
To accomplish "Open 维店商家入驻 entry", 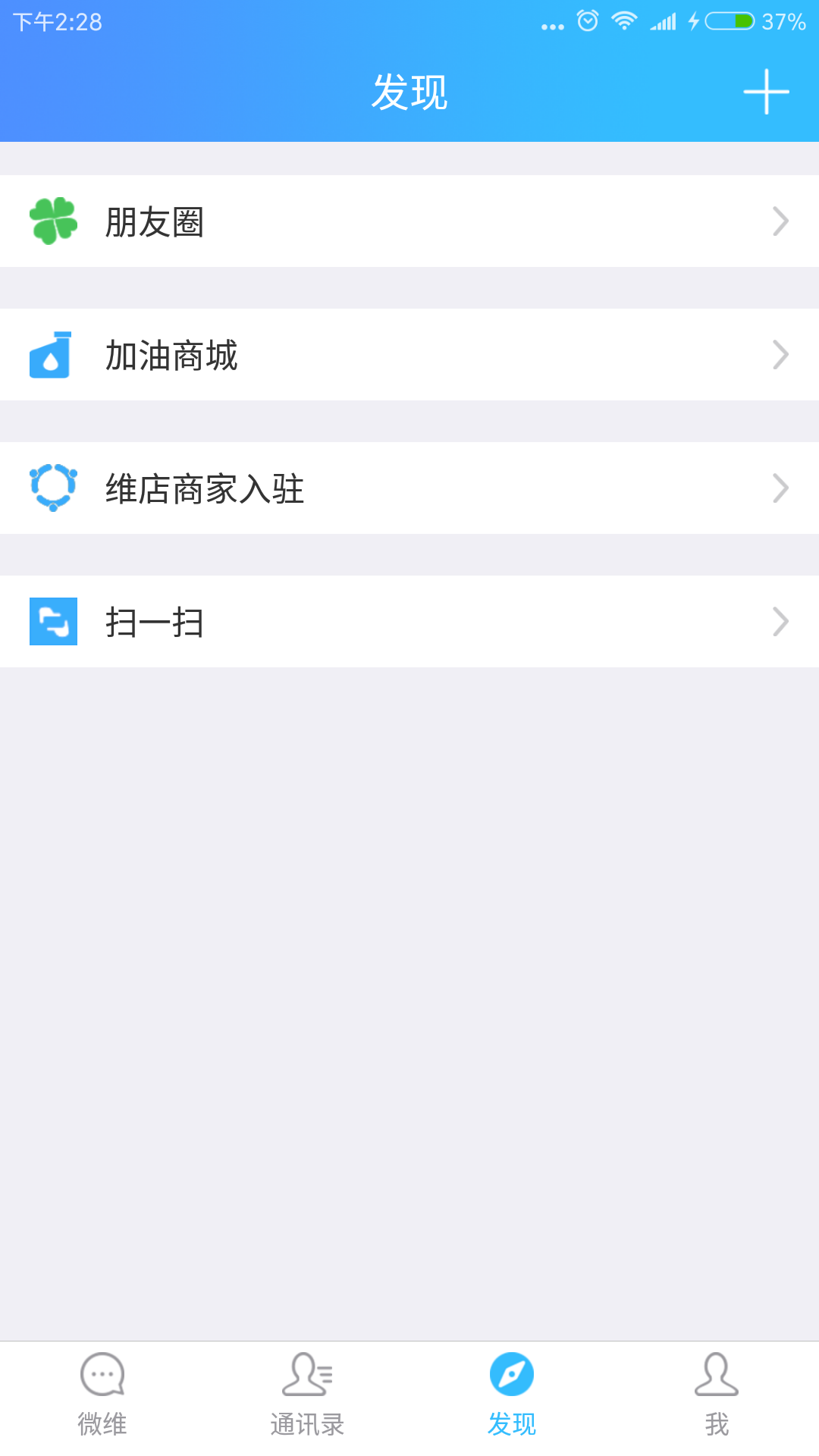I will 409,488.
